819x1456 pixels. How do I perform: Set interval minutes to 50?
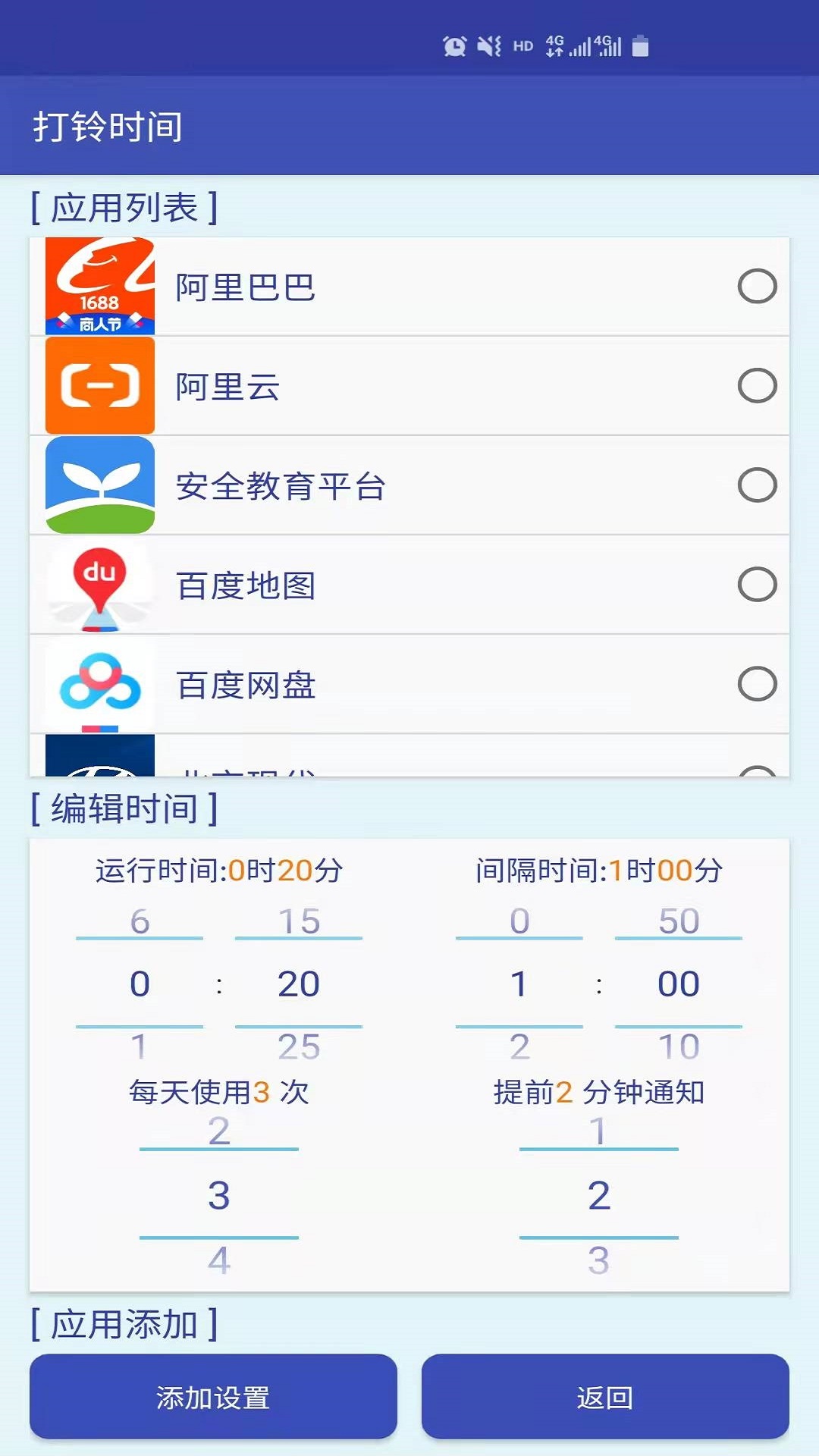(x=679, y=921)
